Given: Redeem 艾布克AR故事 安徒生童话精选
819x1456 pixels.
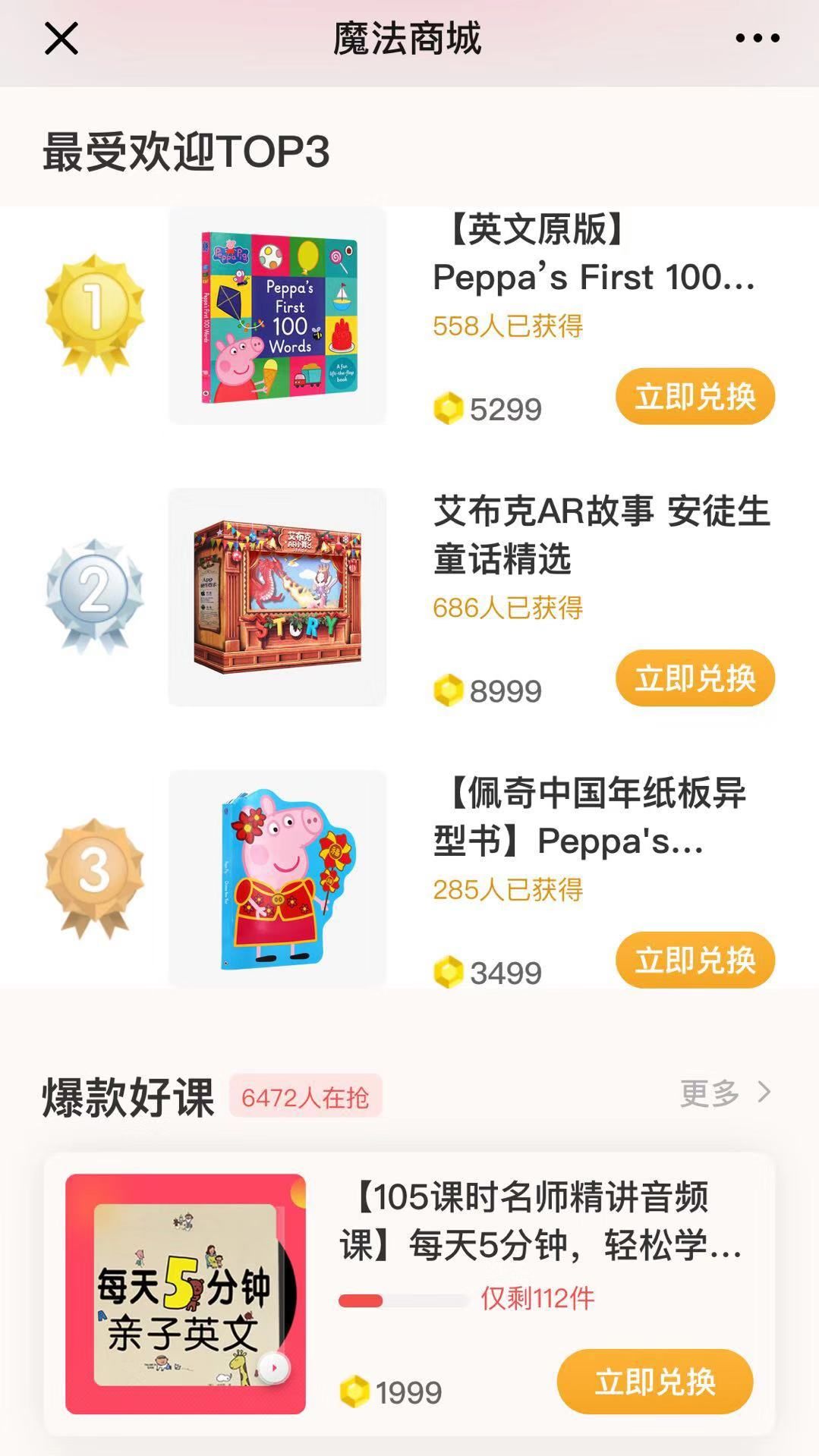Looking at the screenshot, I should [x=695, y=678].
